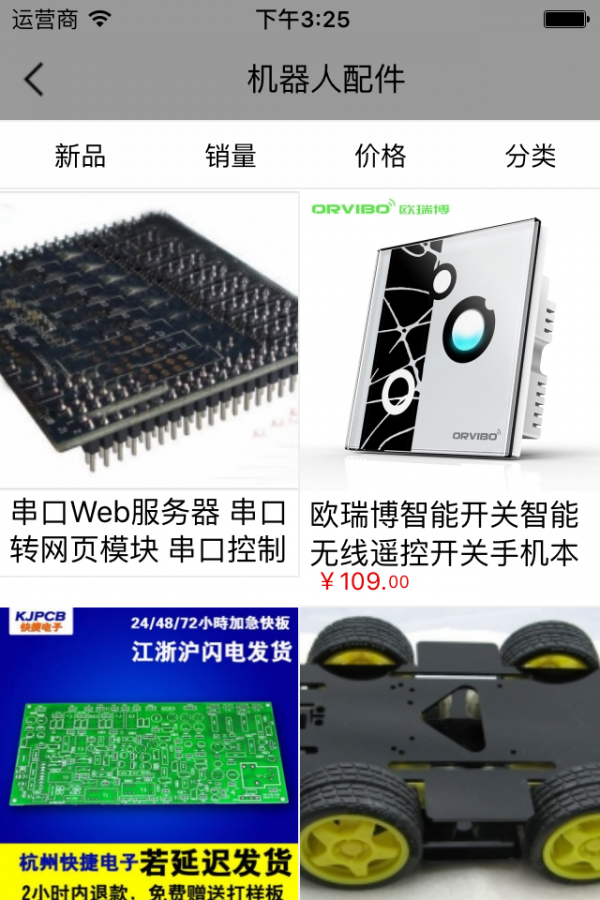Sort by 新品
Screen dimensions: 600x900
(x=80, y=156)
